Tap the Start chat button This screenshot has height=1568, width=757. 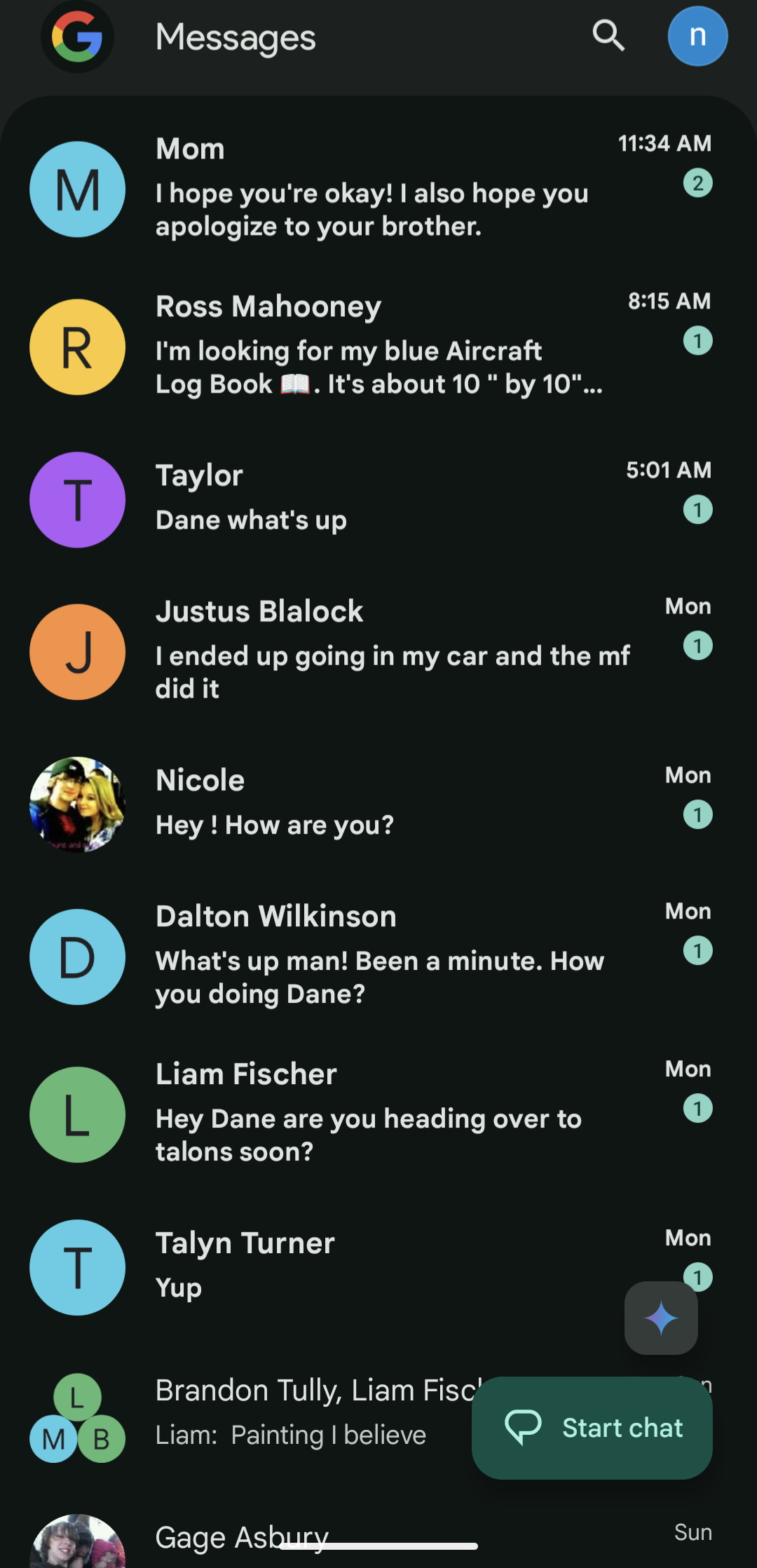(592, 1428)
